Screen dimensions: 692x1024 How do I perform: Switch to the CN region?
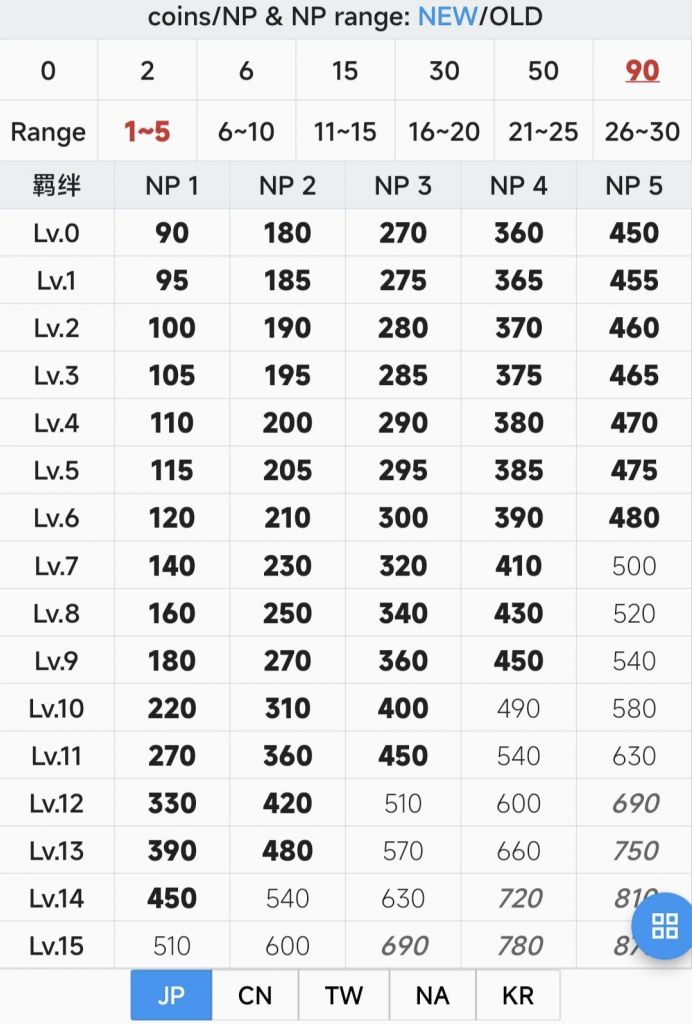(255, 995)
